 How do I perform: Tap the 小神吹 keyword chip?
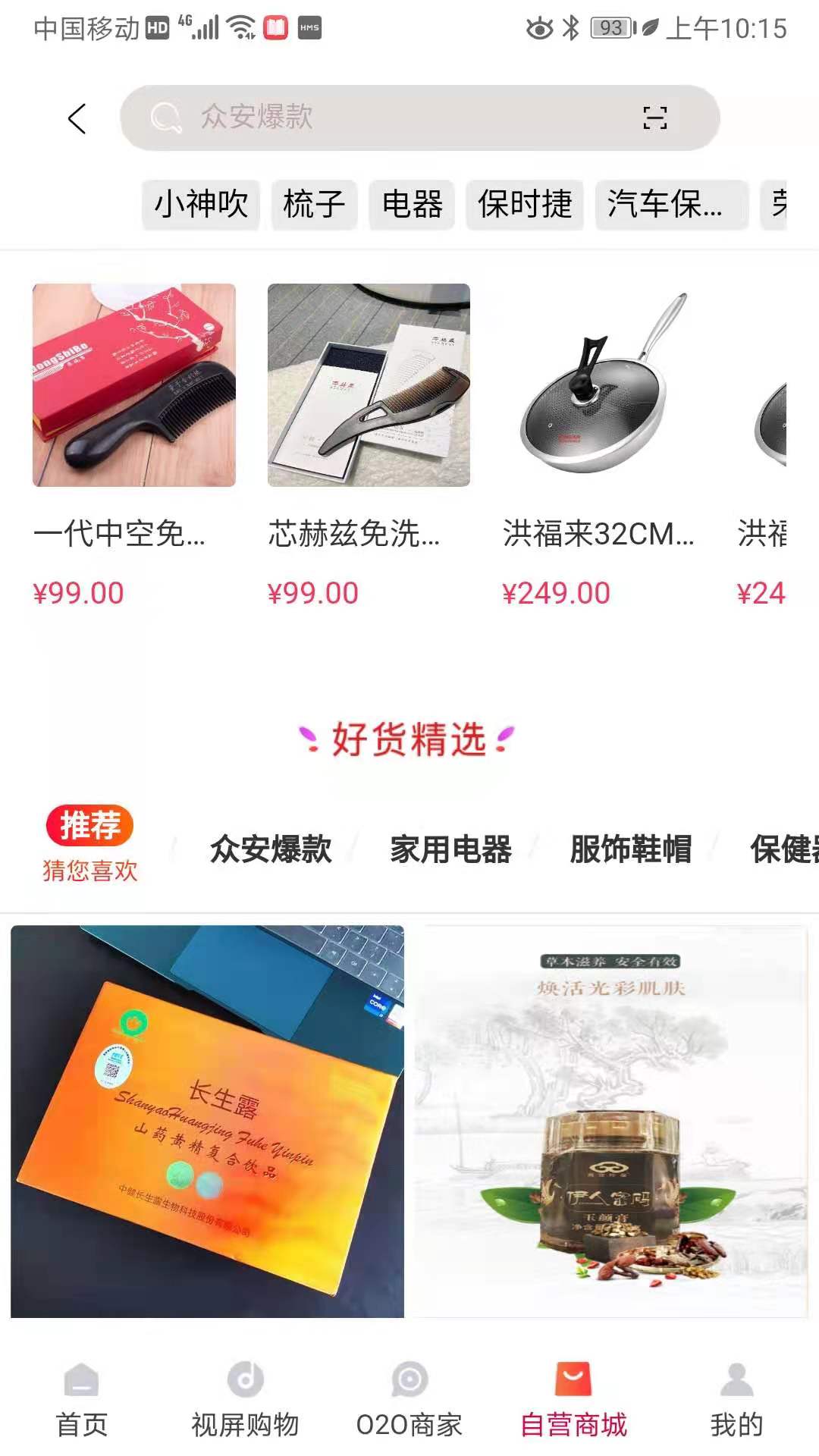[x=201, y=205]
